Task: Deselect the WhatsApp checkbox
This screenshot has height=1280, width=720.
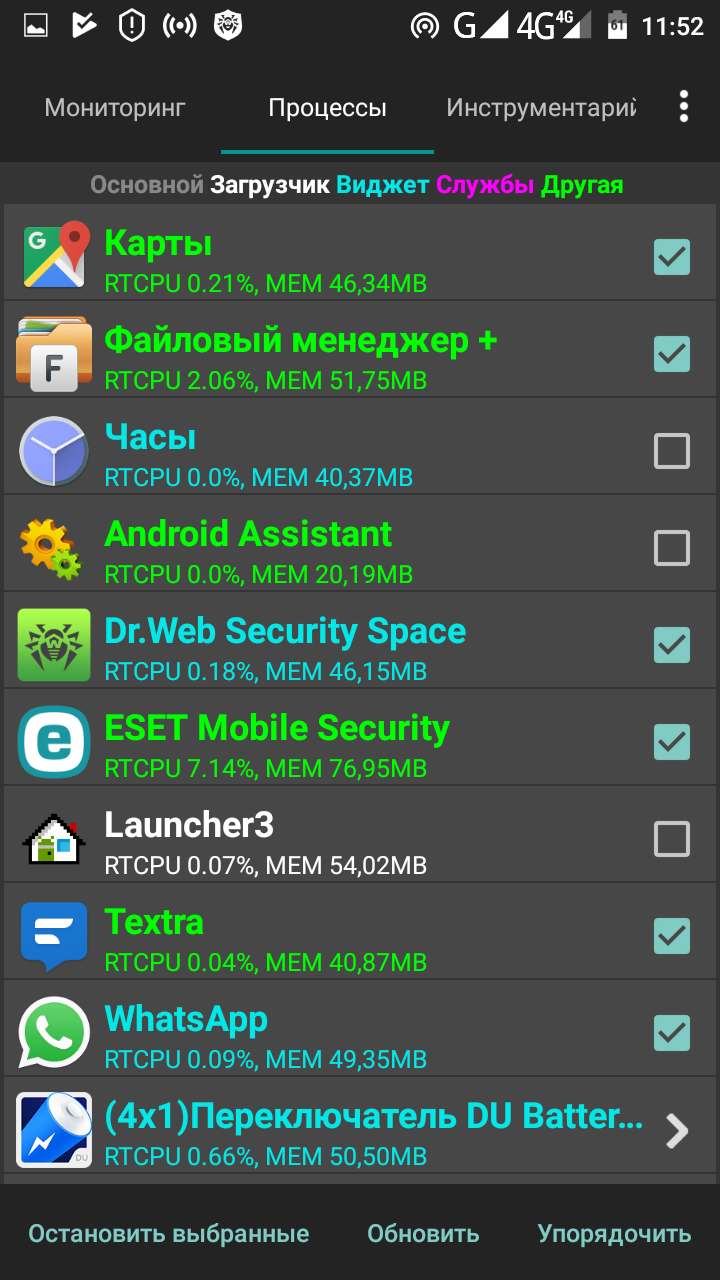Action: (671, 1033)
